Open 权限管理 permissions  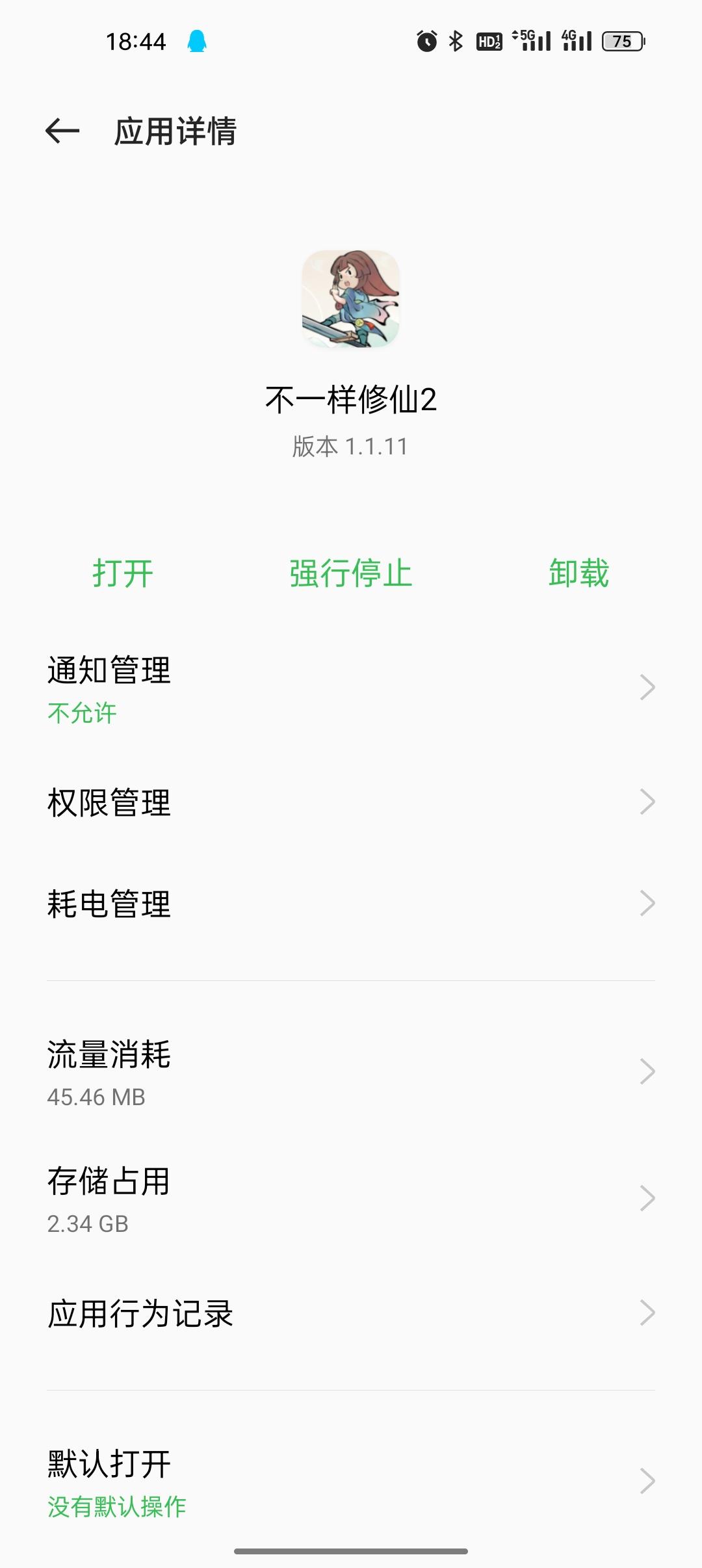click(x=351, y=802)
